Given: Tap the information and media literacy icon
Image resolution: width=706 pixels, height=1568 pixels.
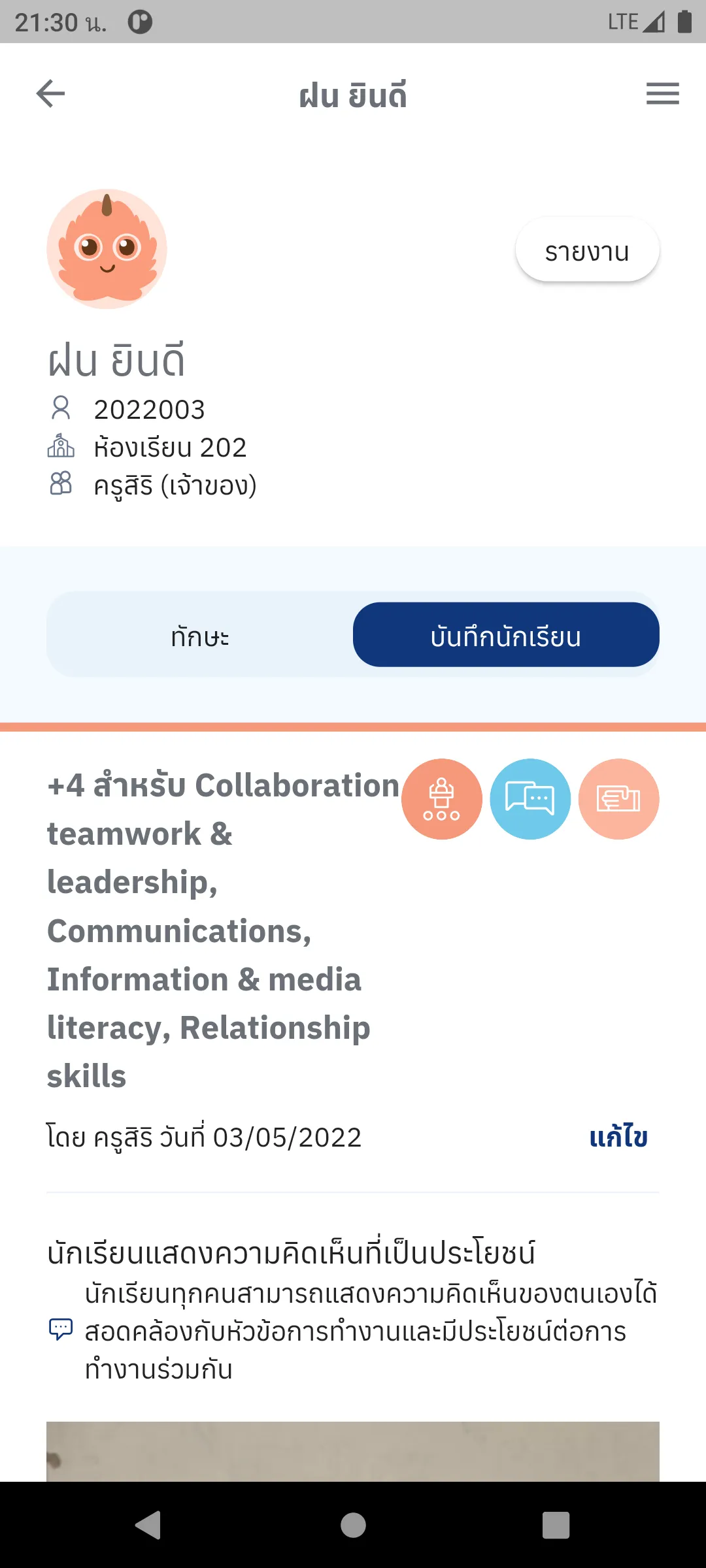Looking at the screenshot, I should pos(618,798).
